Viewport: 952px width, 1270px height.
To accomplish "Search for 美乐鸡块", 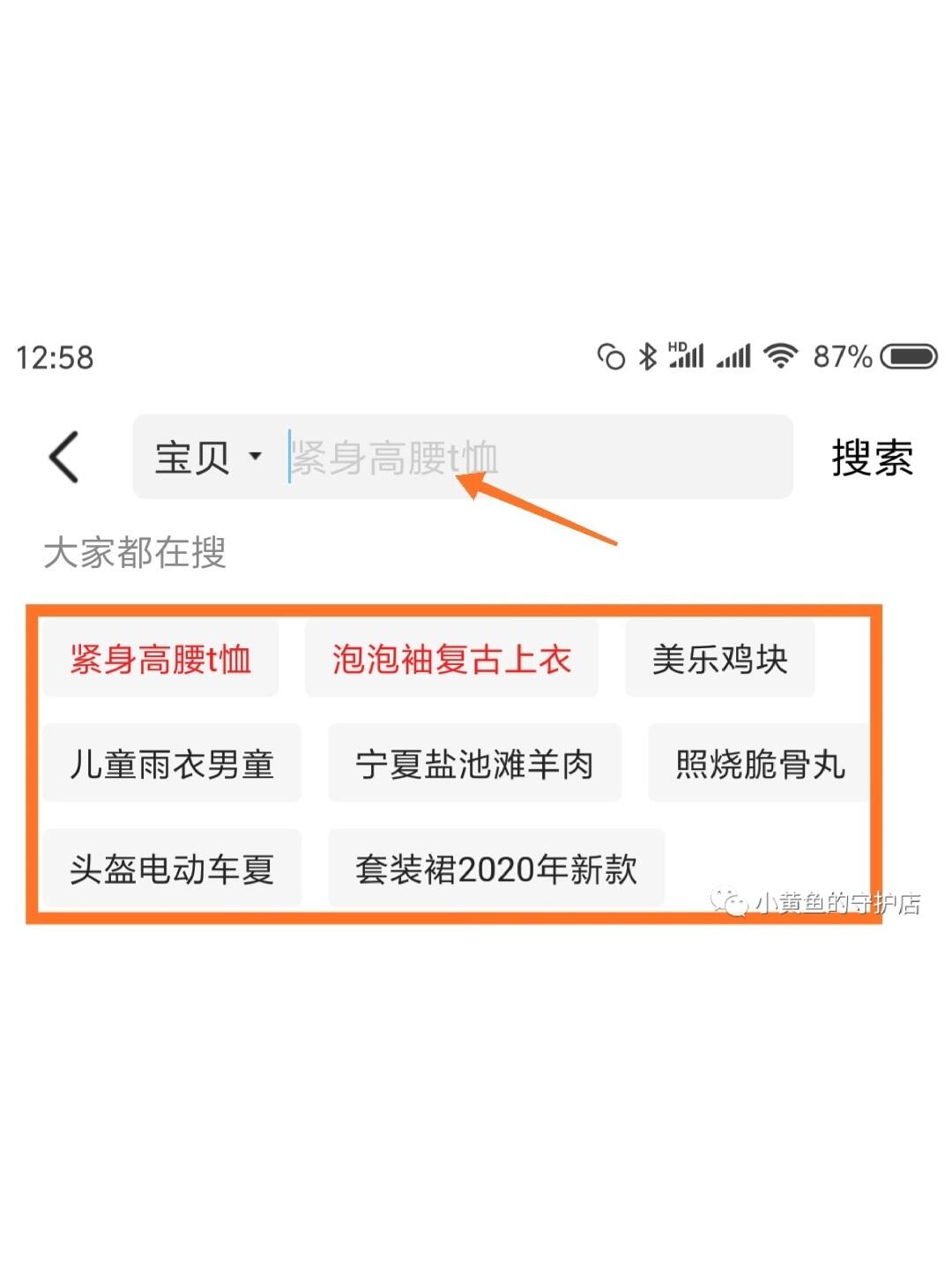I will click(719, 659).
